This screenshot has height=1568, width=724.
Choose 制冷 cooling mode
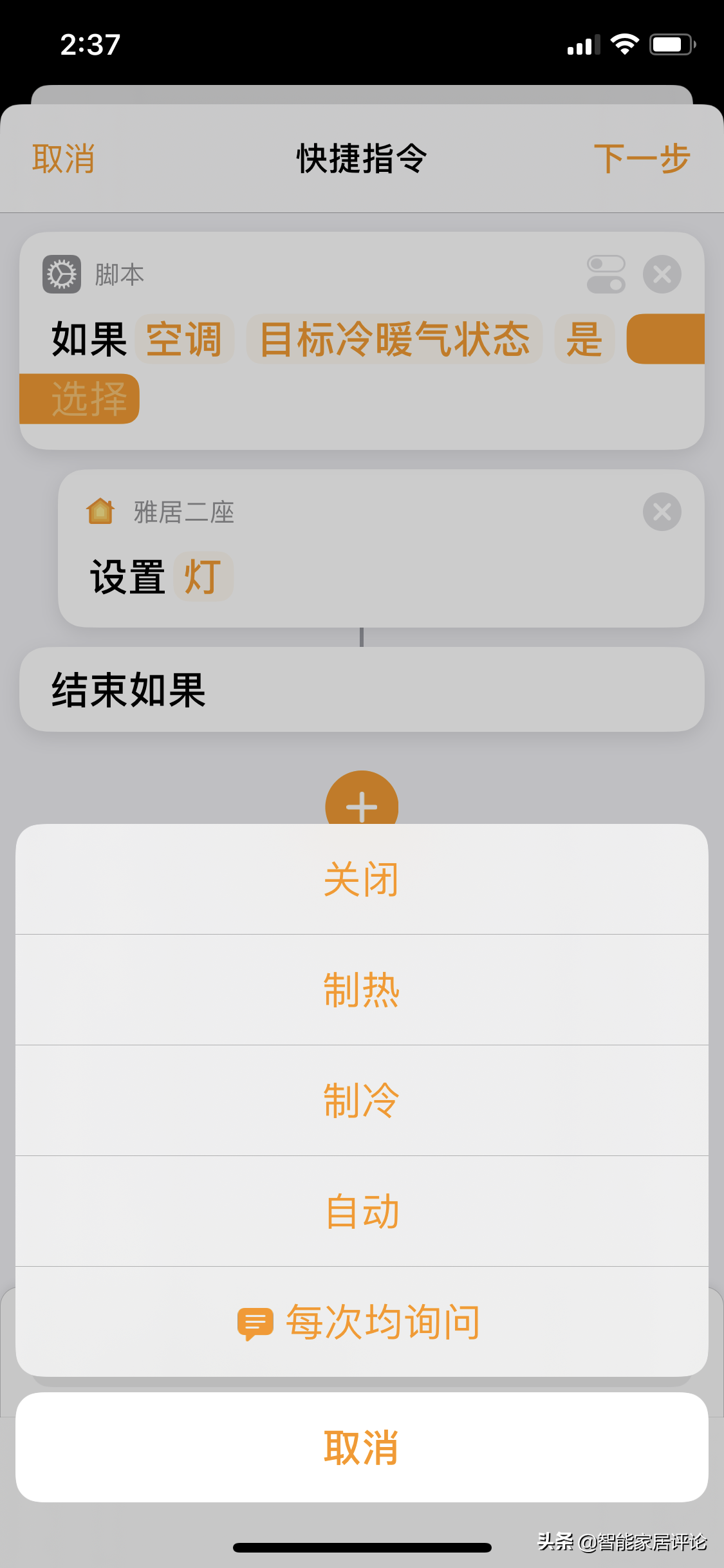click(x=362, y=1101)
